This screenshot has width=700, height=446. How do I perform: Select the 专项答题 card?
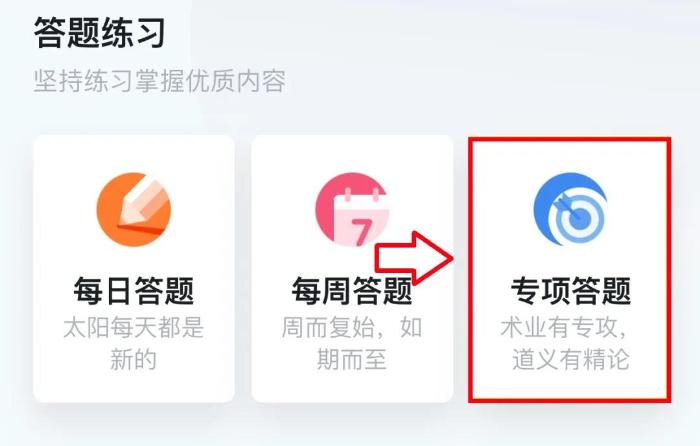pos(569,268)
